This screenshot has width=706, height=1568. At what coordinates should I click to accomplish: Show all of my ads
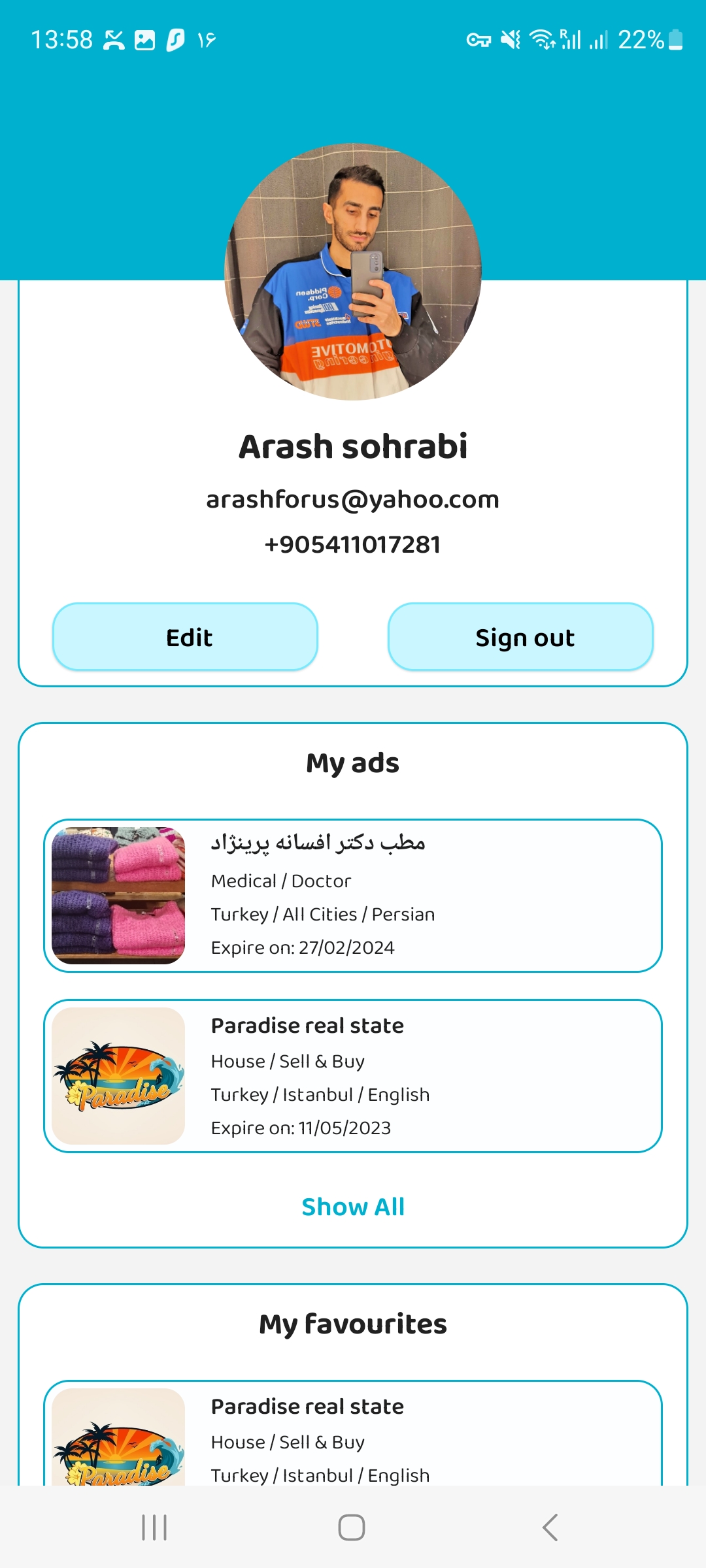(353, 1207)
